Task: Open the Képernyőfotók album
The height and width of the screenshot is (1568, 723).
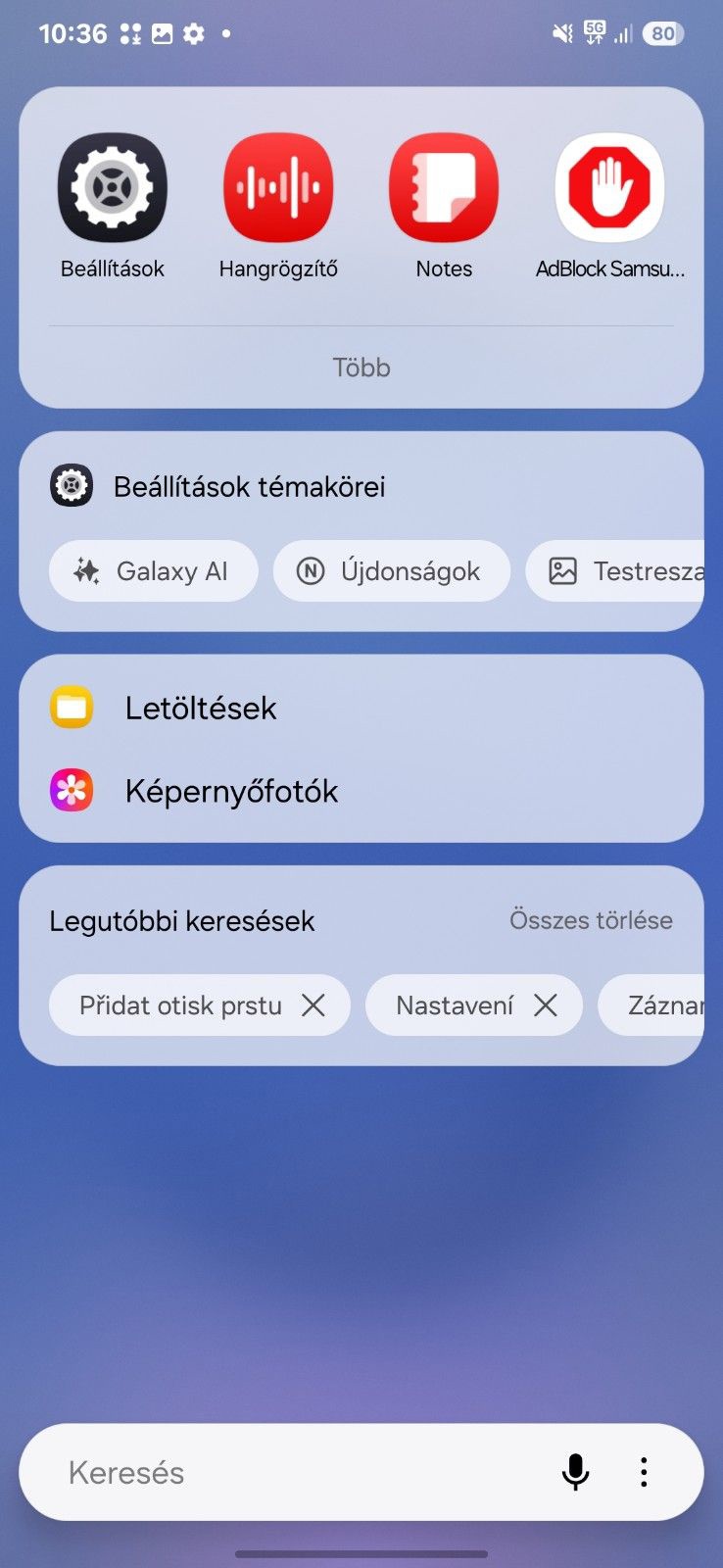Action: coord(231,791)
